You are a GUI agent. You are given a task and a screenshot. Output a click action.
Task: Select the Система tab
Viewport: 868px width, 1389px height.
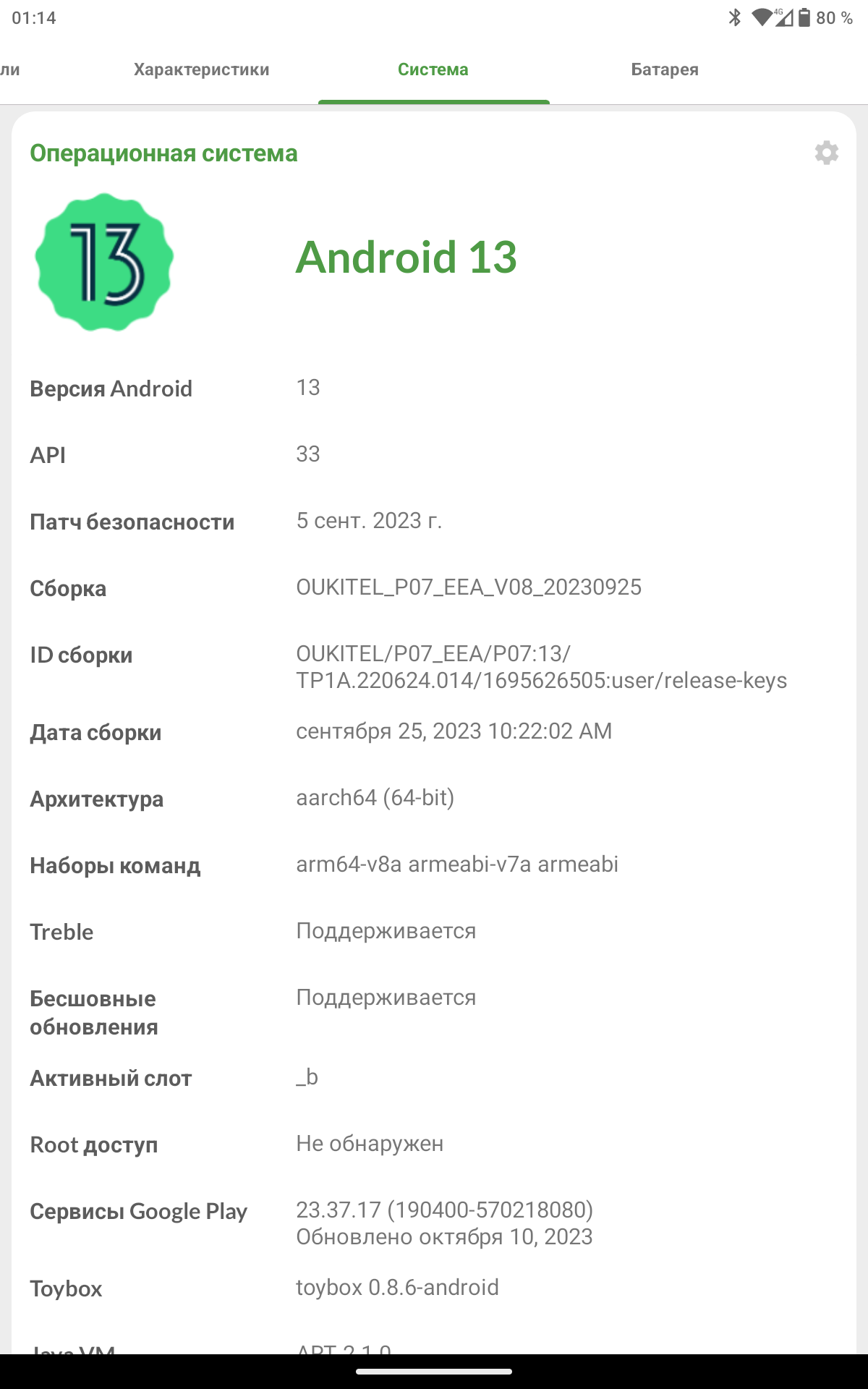click(433, 69)
